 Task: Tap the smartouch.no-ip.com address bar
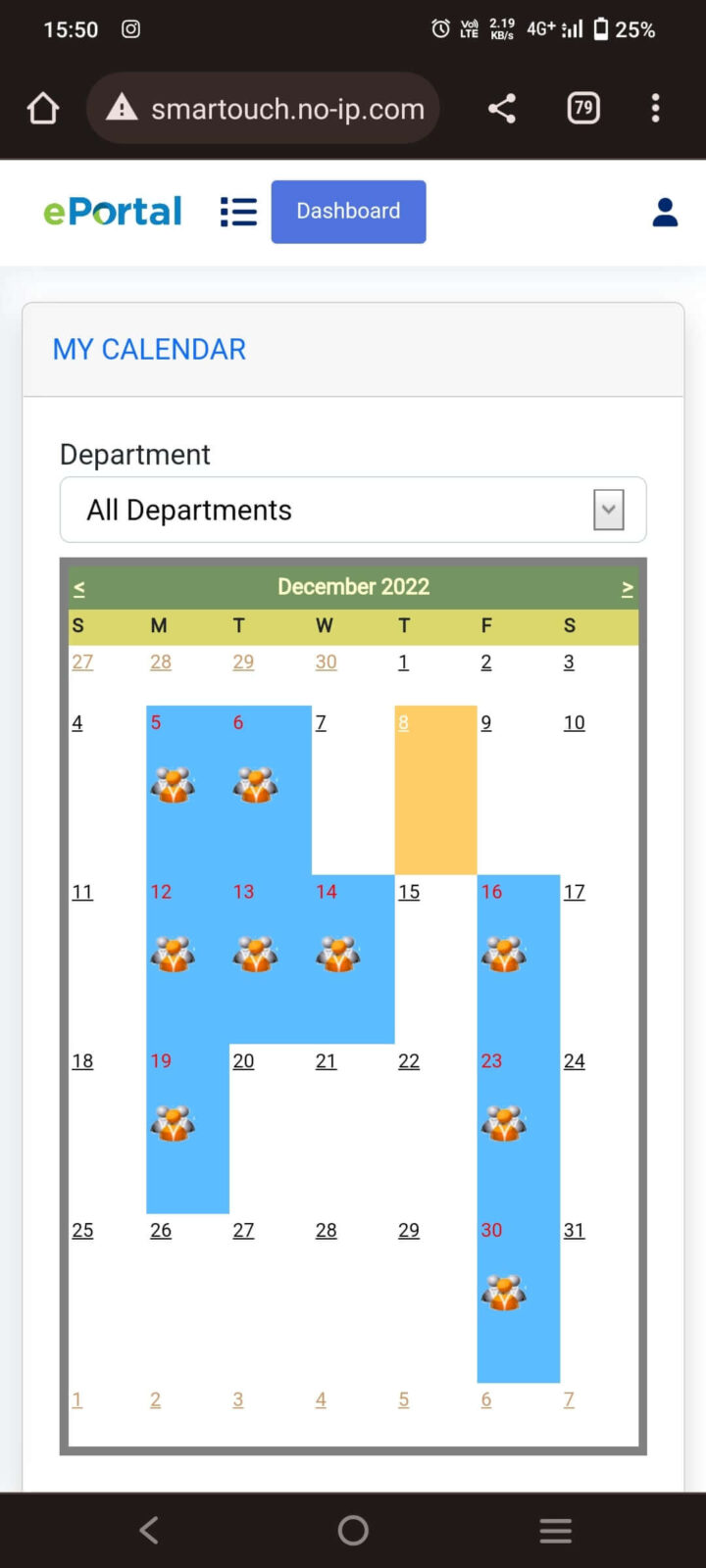(x=263, y=108)
